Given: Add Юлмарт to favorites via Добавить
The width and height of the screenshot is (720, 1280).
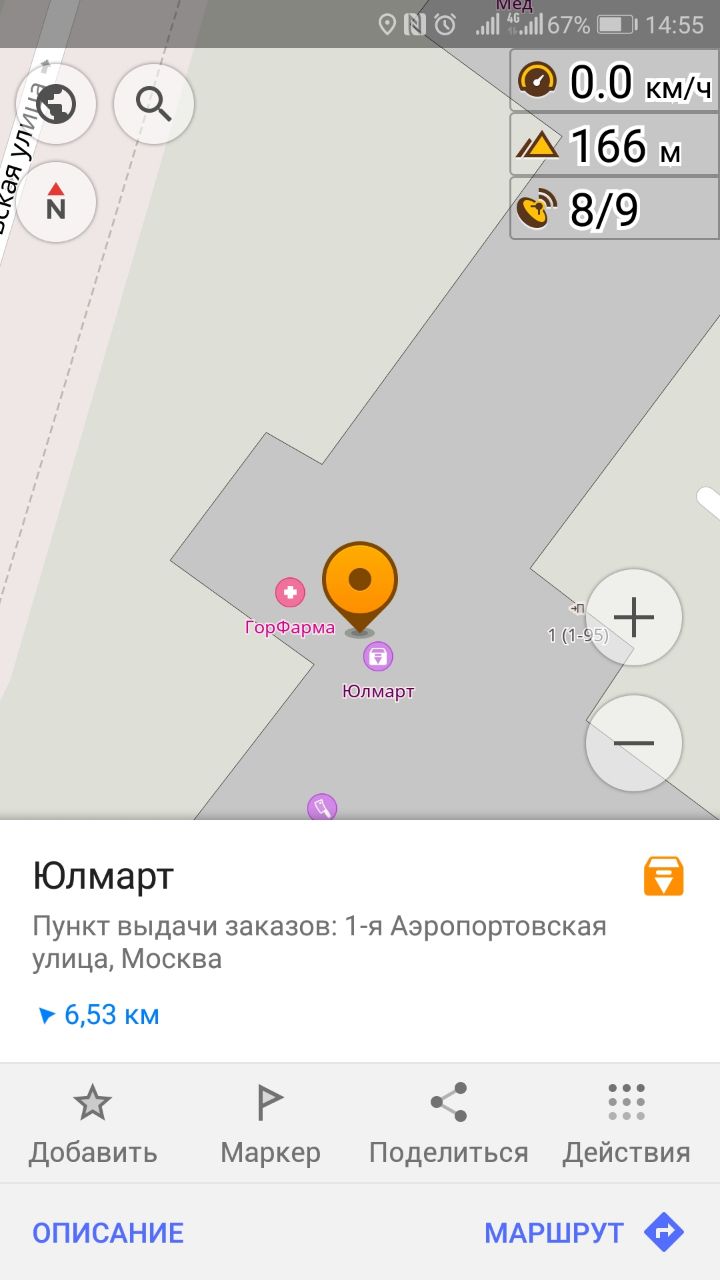Looking at the screenshot, I should (93, 1124).
